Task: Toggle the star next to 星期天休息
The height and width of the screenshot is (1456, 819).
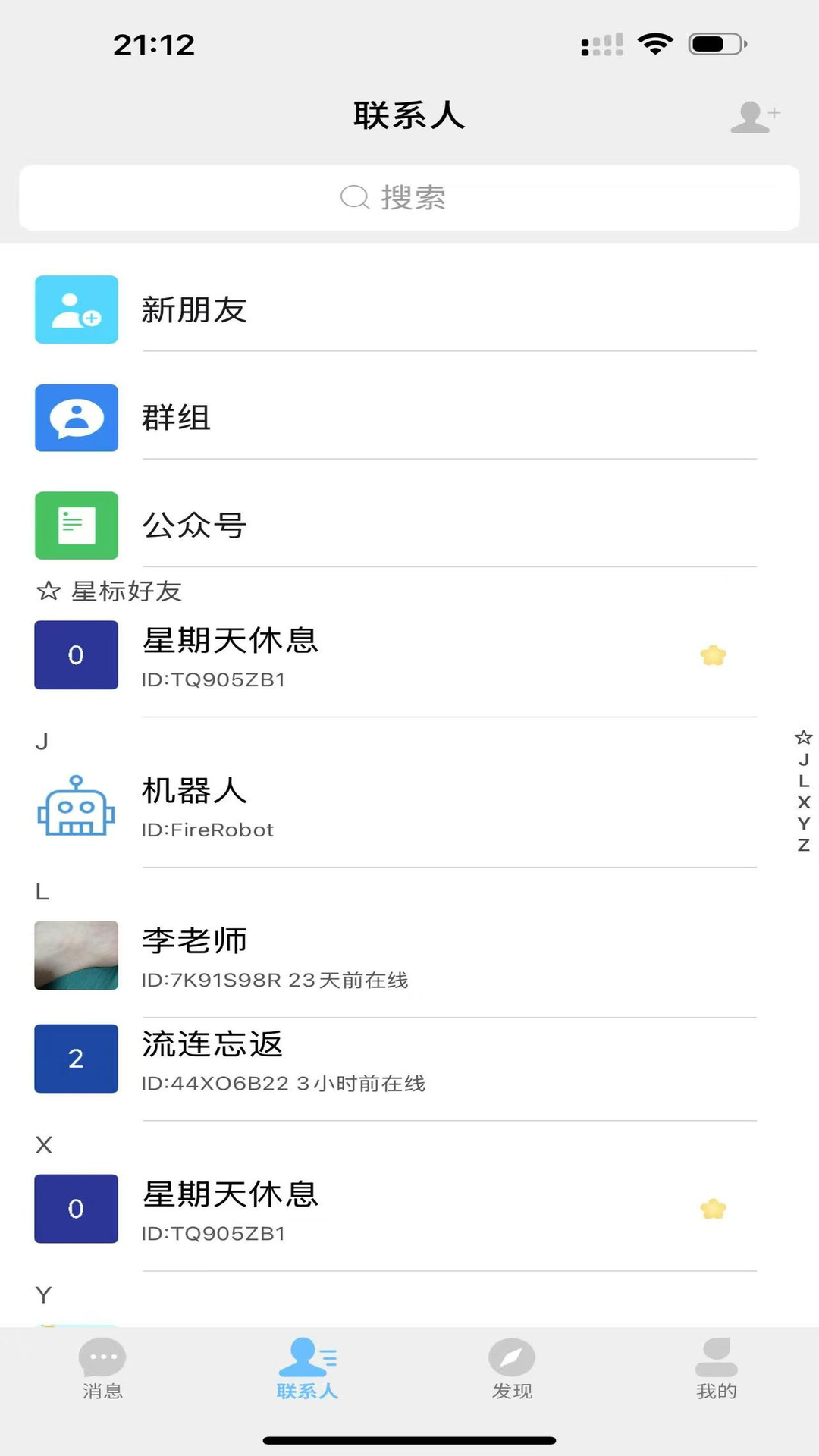Action: 711,654
